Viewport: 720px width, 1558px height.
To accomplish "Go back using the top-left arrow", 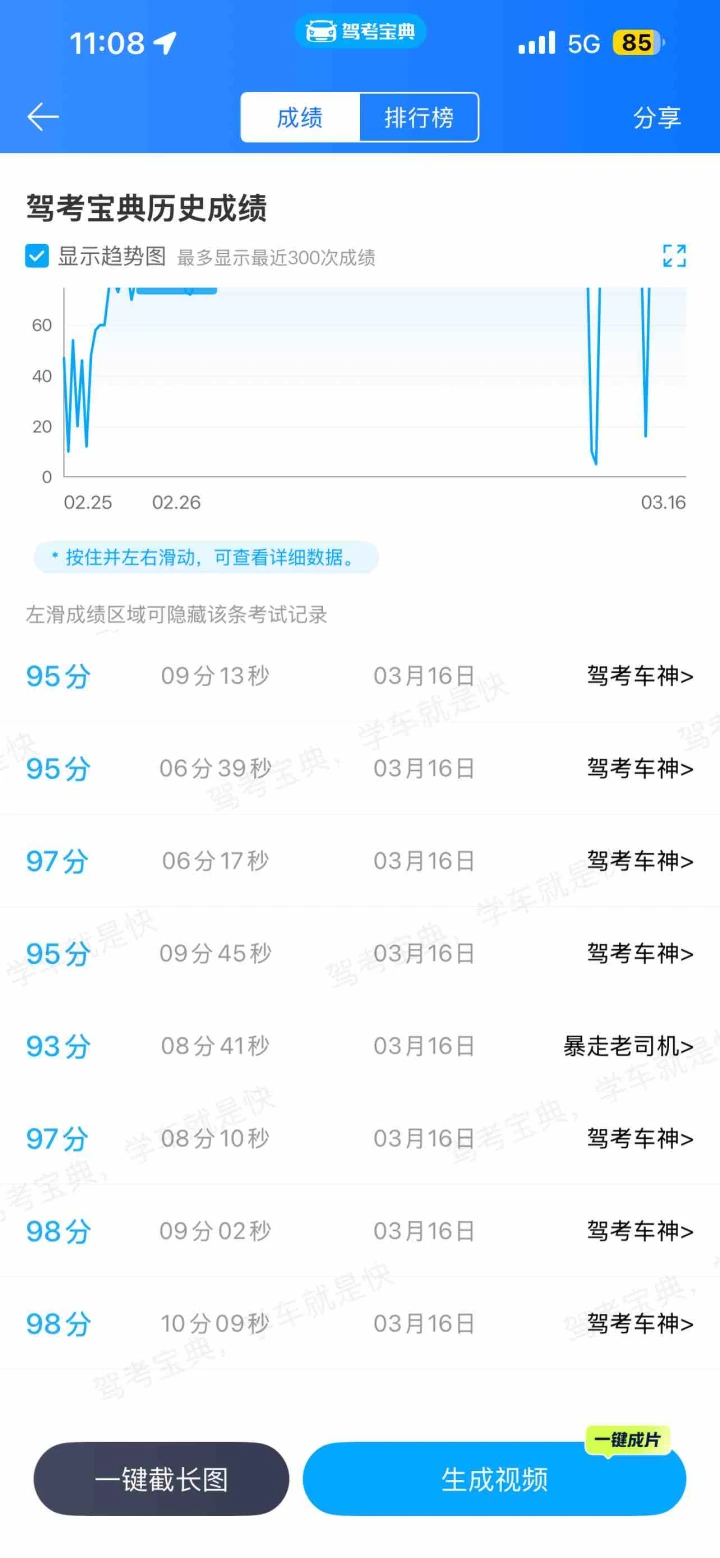I will (43, 117).
